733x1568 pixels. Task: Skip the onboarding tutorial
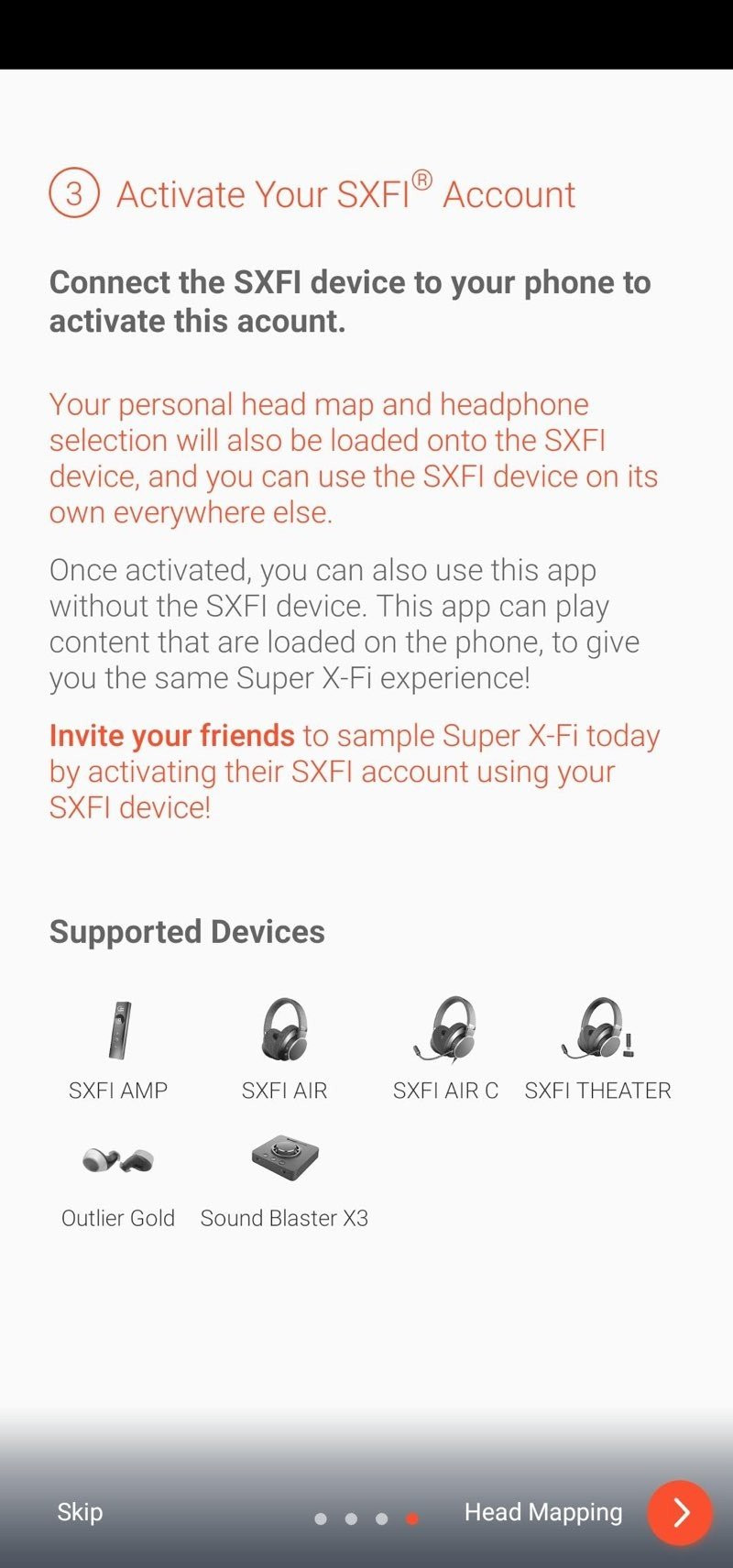(80, 1512)
